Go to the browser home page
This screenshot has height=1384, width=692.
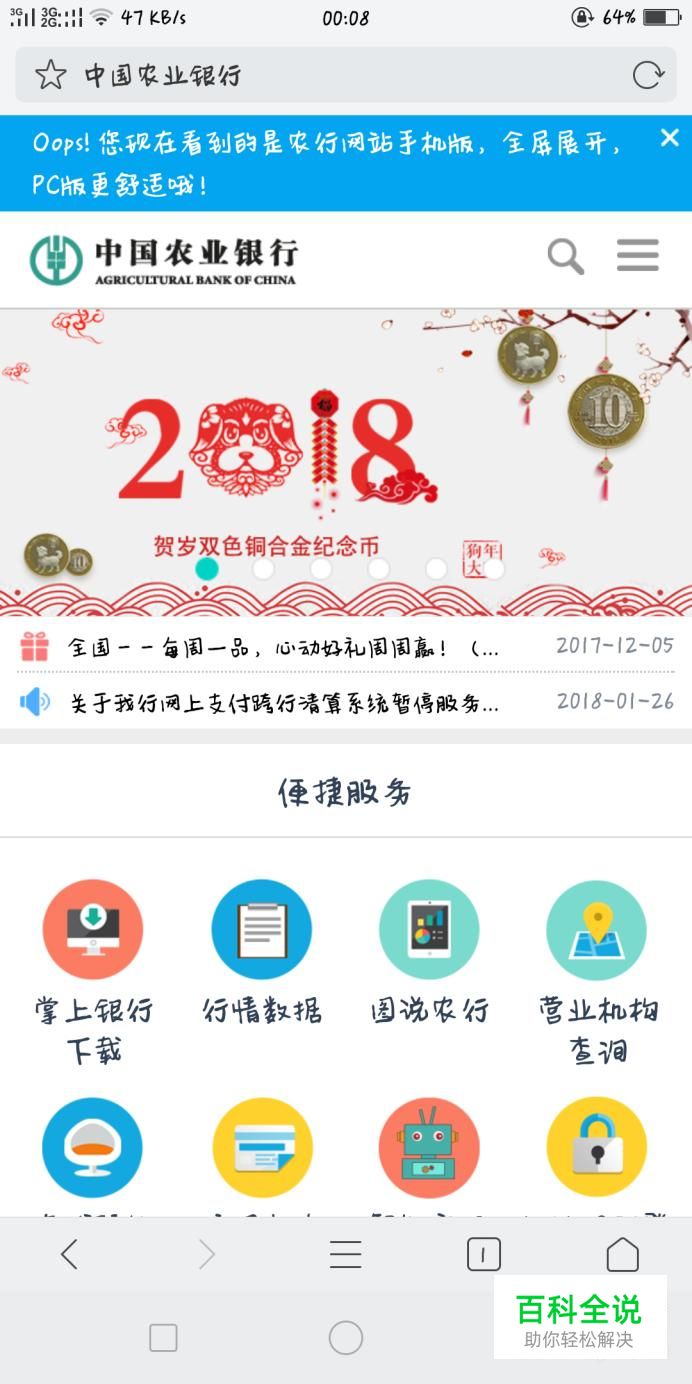[x=622, y=1254]
